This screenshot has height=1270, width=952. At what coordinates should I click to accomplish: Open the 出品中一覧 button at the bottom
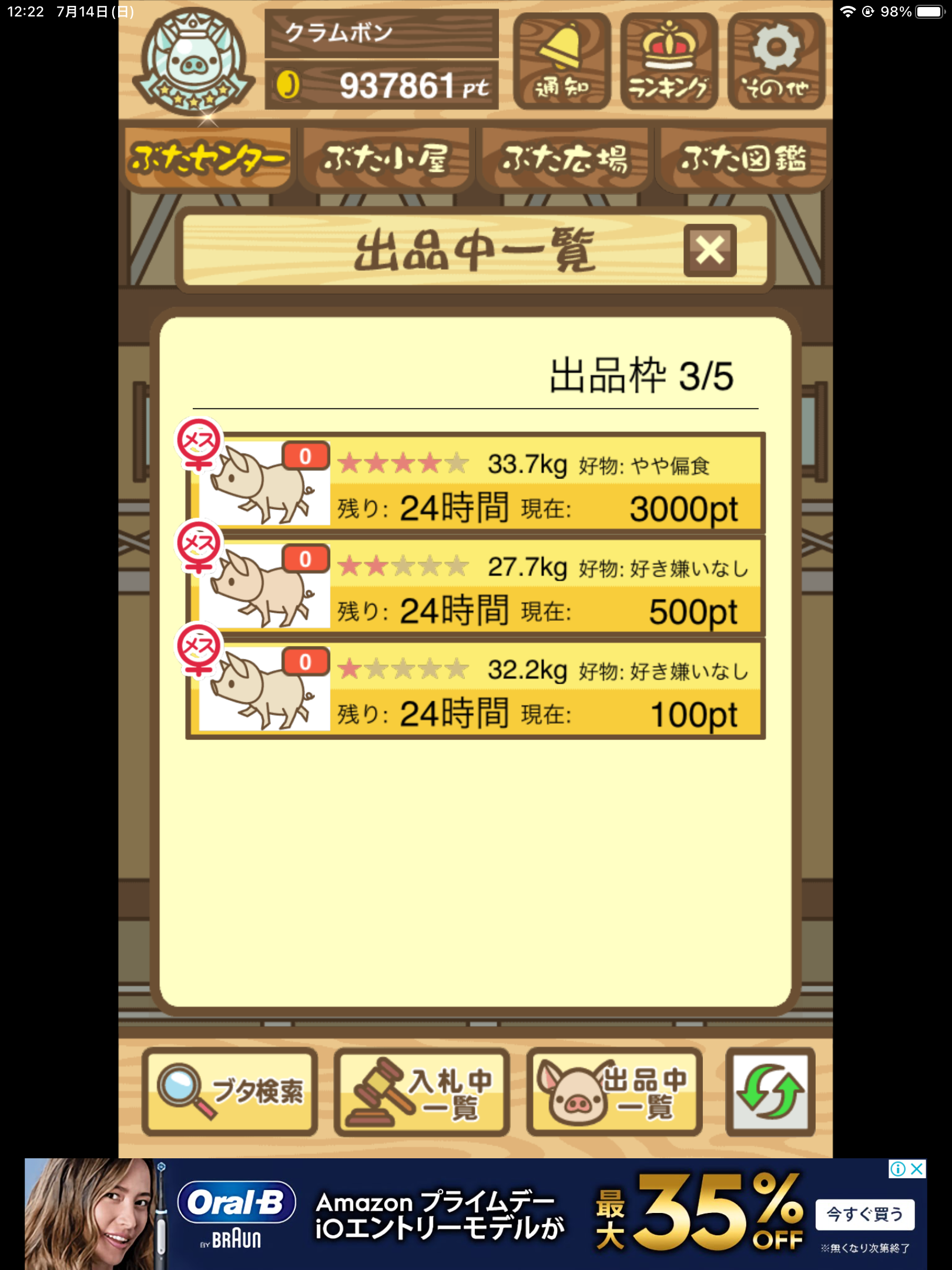click(x=614, y=1091)
